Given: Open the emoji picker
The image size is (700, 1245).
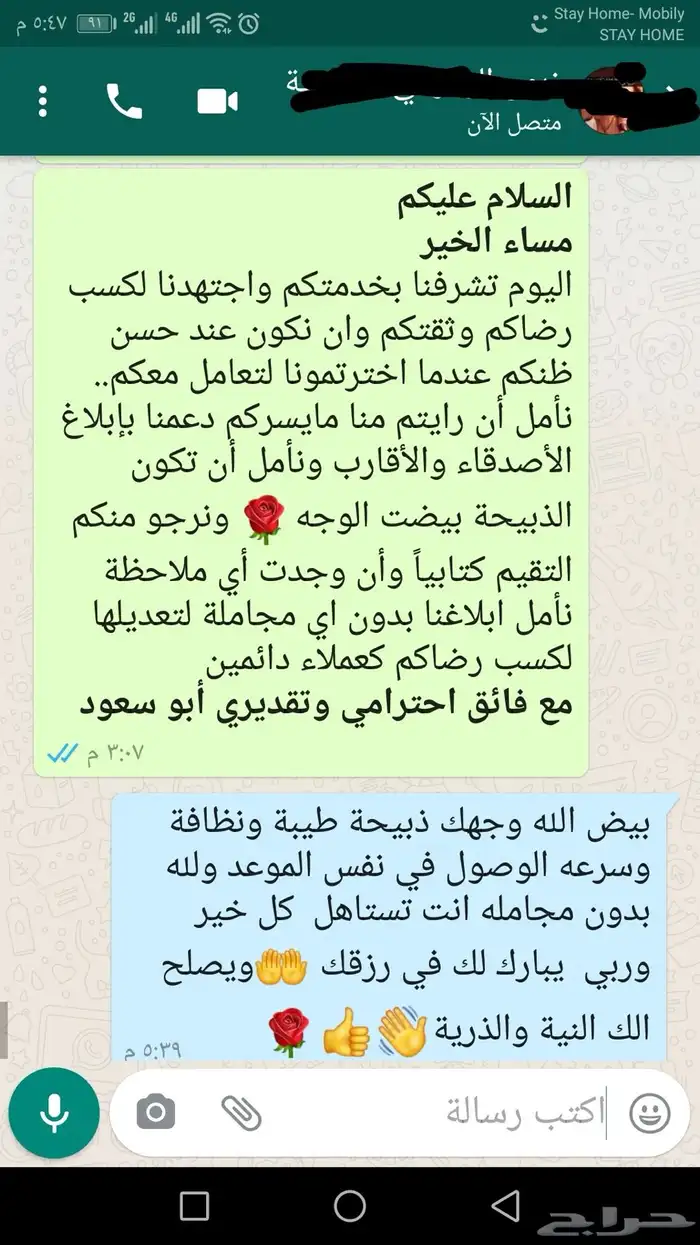Looking at the screenshot, I should pos(650,1112).
